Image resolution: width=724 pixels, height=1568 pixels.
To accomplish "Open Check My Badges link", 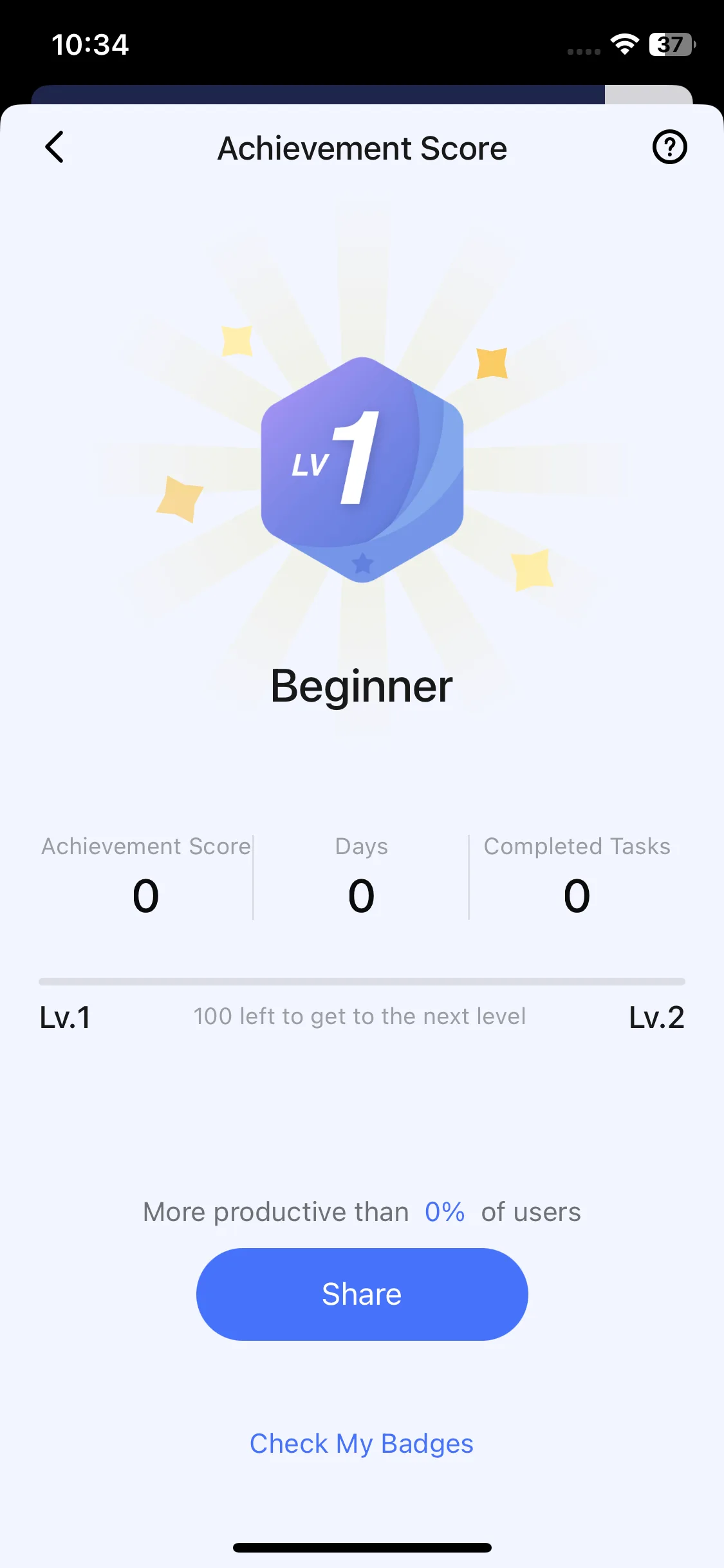I will tap(362, 1443).
